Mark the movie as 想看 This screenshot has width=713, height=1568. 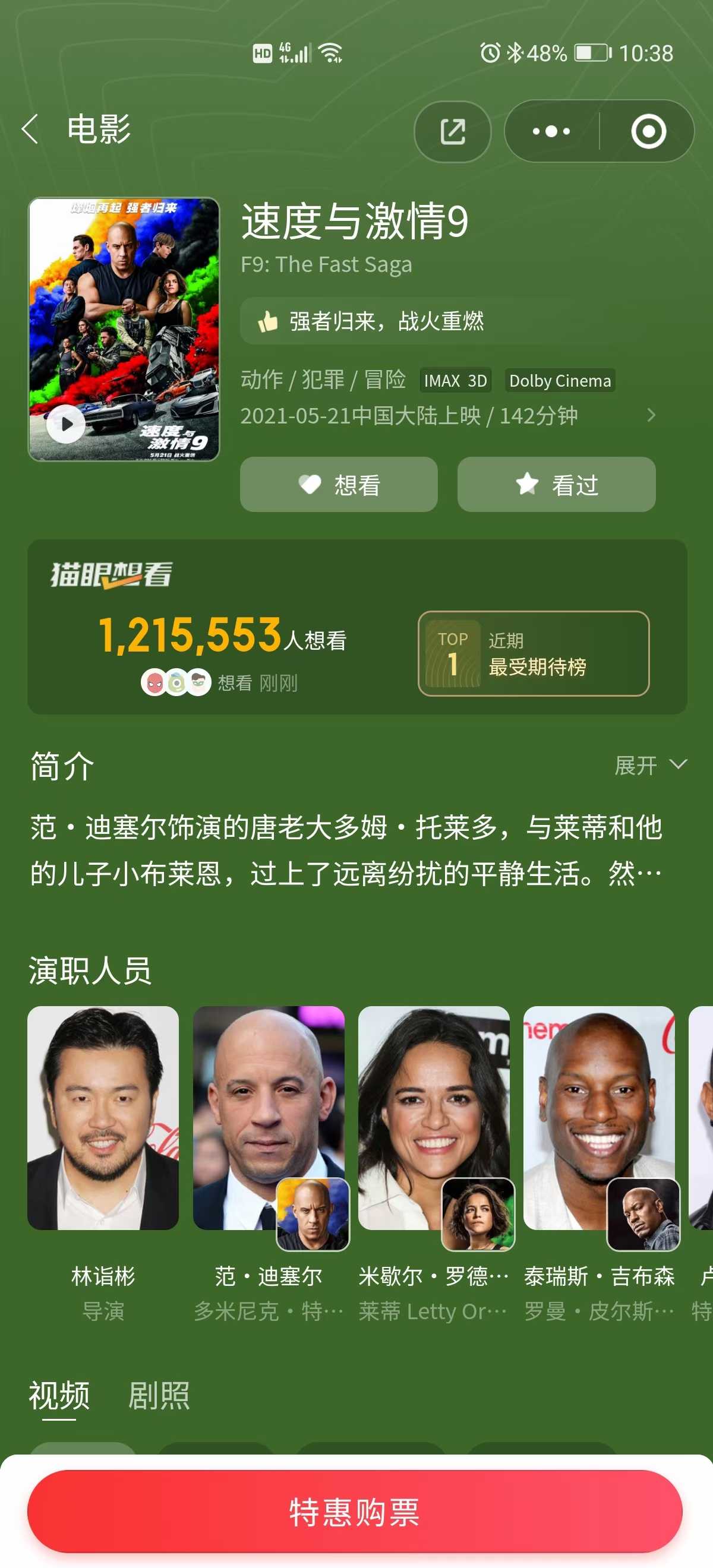(x=339, y=485)
